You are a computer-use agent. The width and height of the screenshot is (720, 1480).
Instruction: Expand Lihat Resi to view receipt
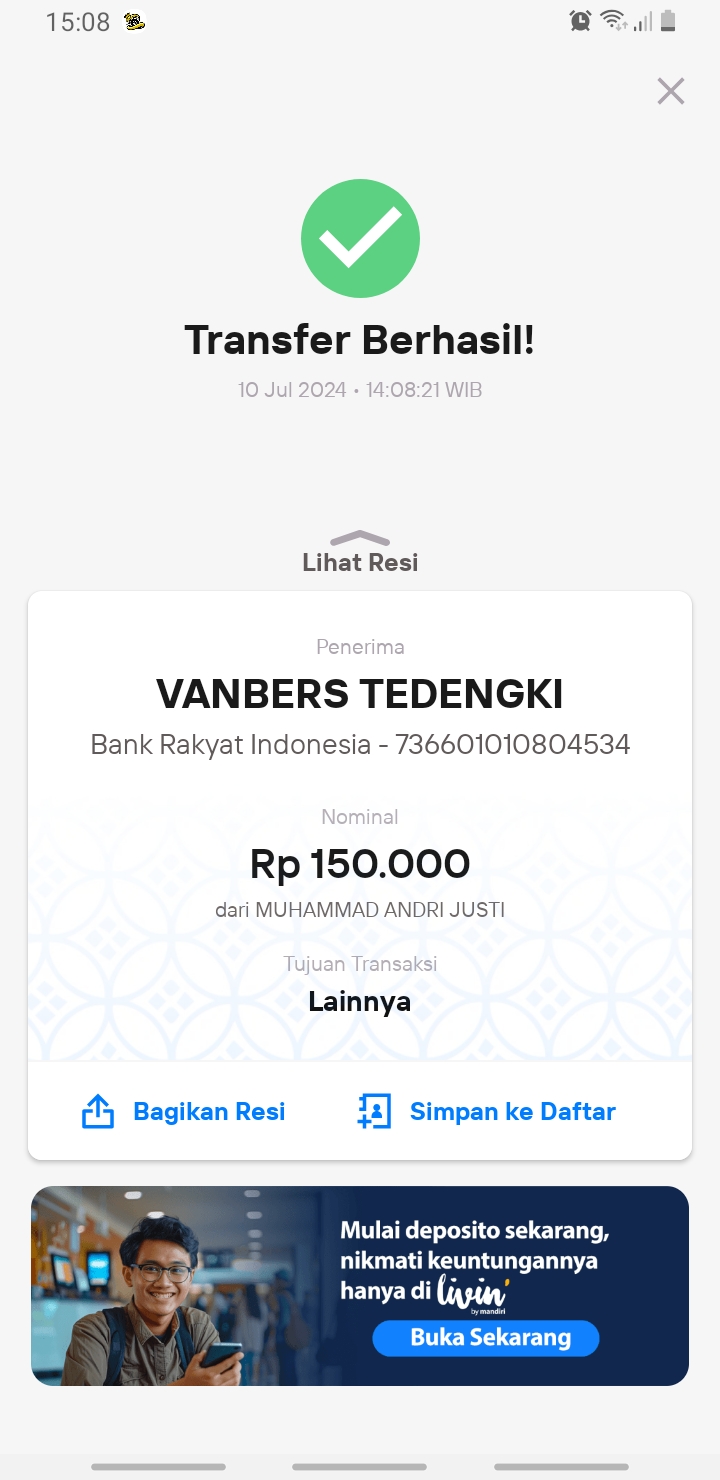(360, 553)
